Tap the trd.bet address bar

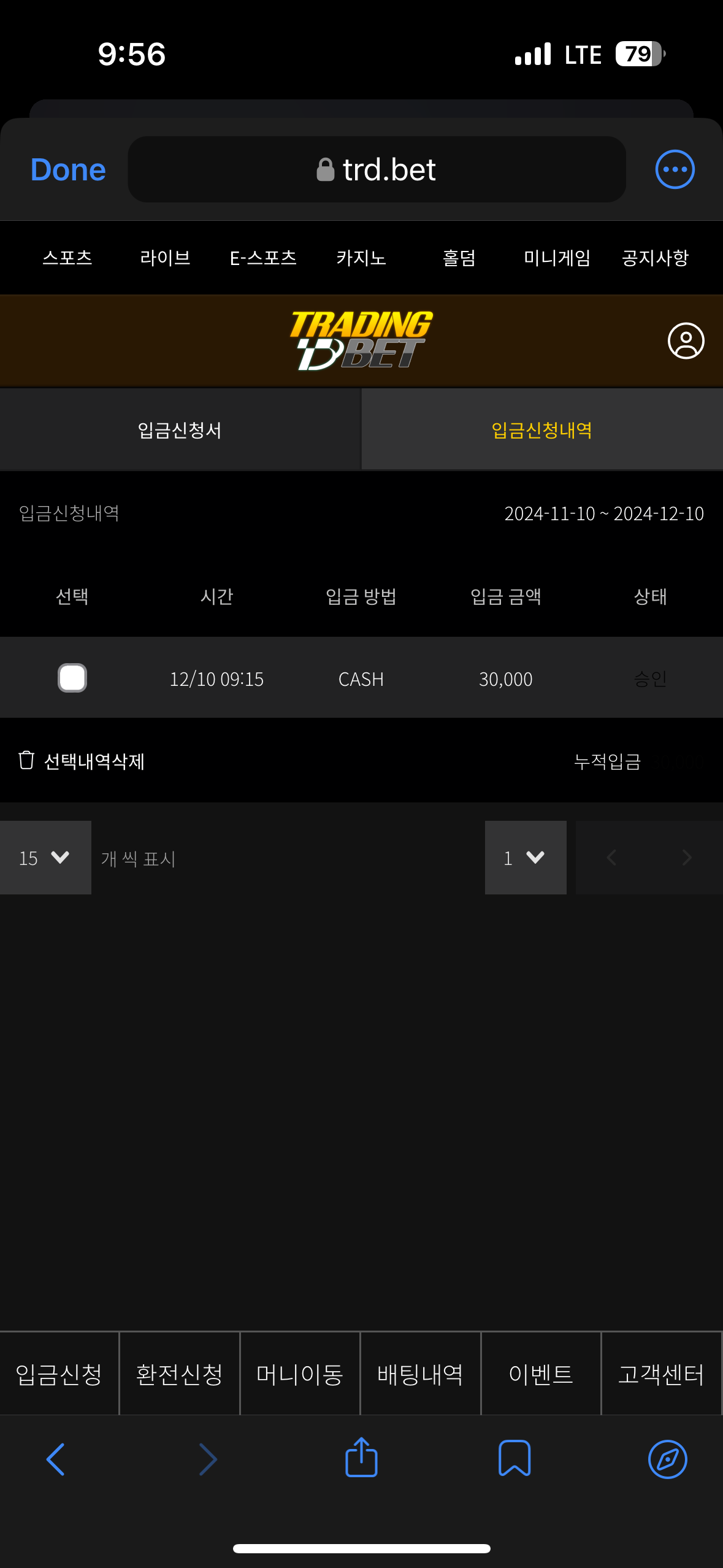[377, 169]
